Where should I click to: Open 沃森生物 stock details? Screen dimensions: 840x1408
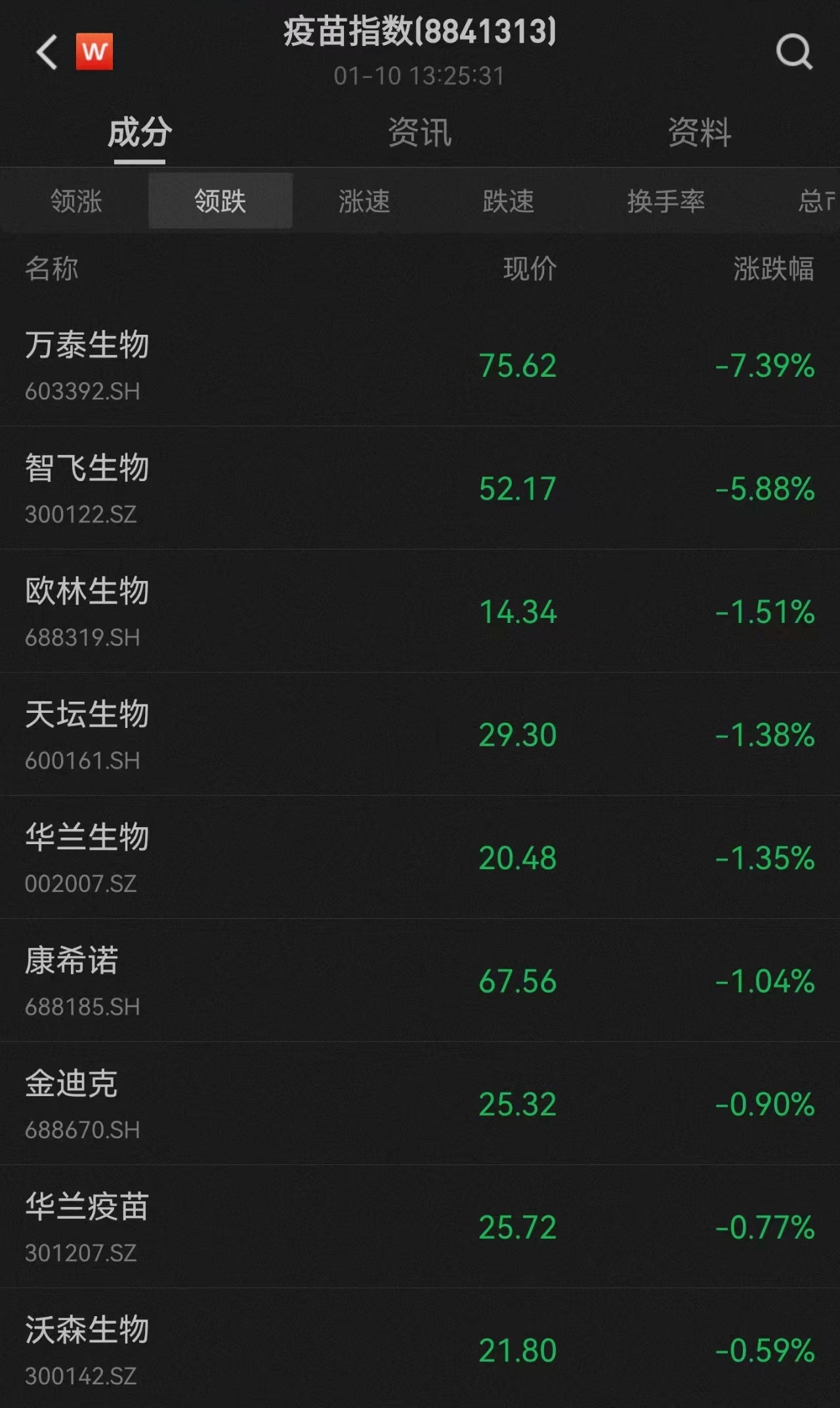420,1348
